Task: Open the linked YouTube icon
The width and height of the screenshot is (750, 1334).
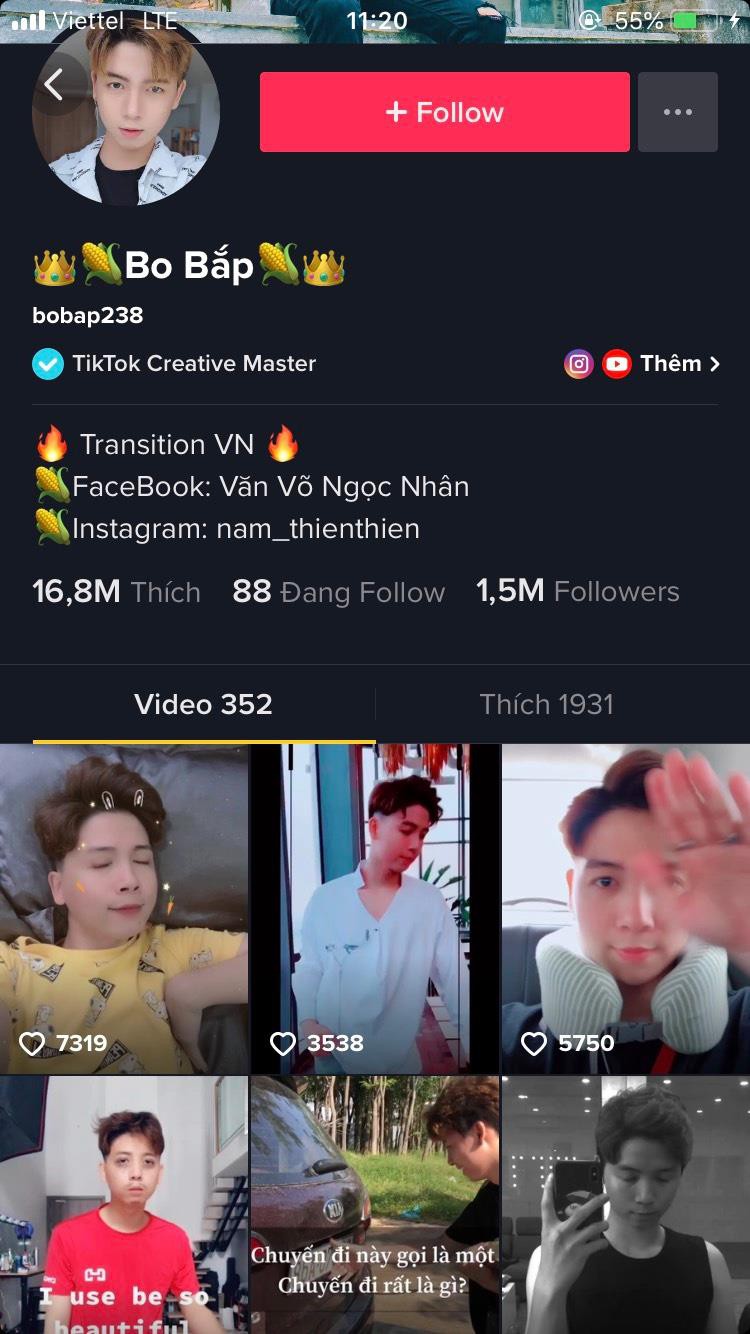Action: [x=616, y=364]
